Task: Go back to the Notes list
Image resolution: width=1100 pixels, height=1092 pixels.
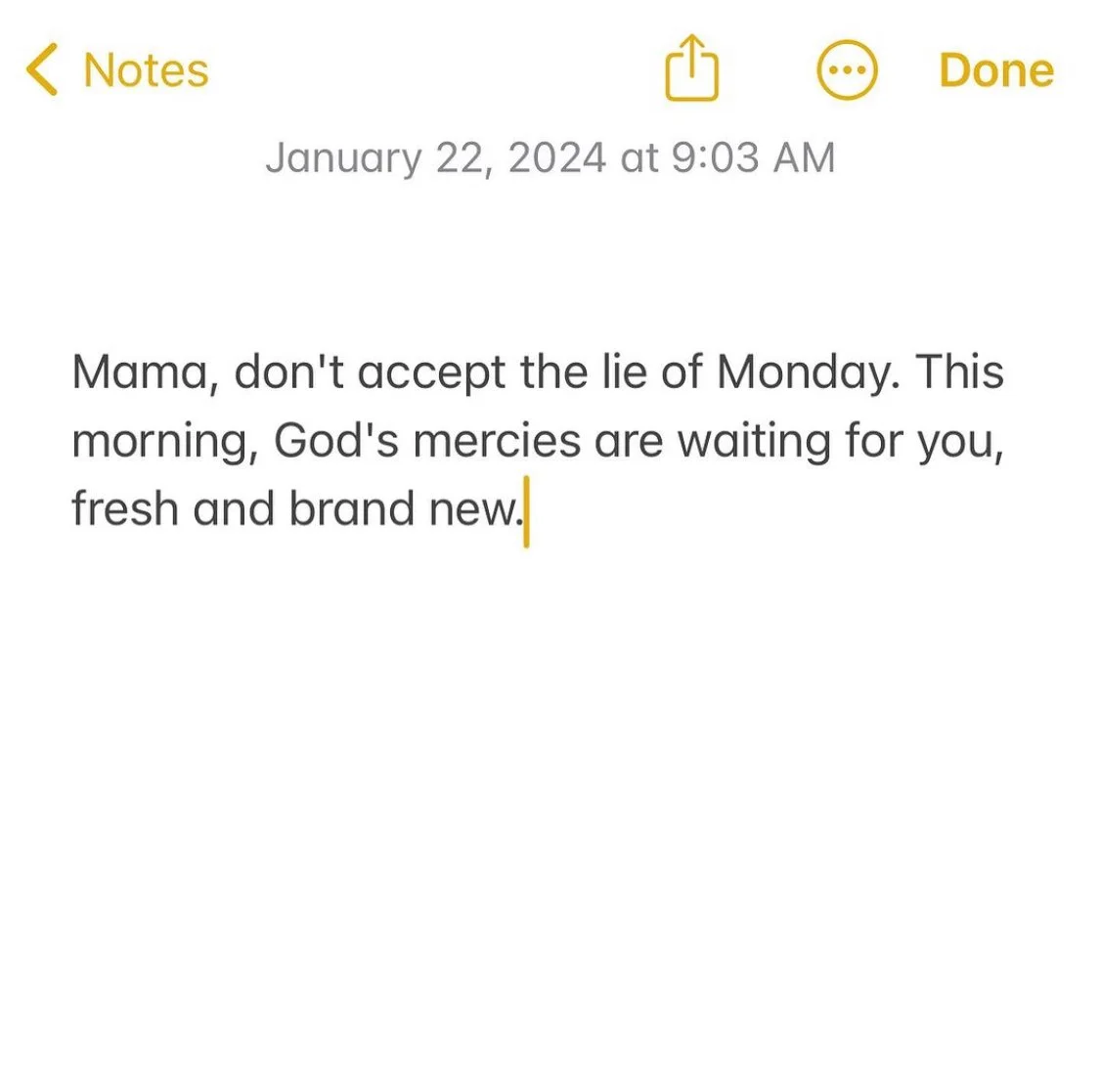Action: [x=117, y=70]
